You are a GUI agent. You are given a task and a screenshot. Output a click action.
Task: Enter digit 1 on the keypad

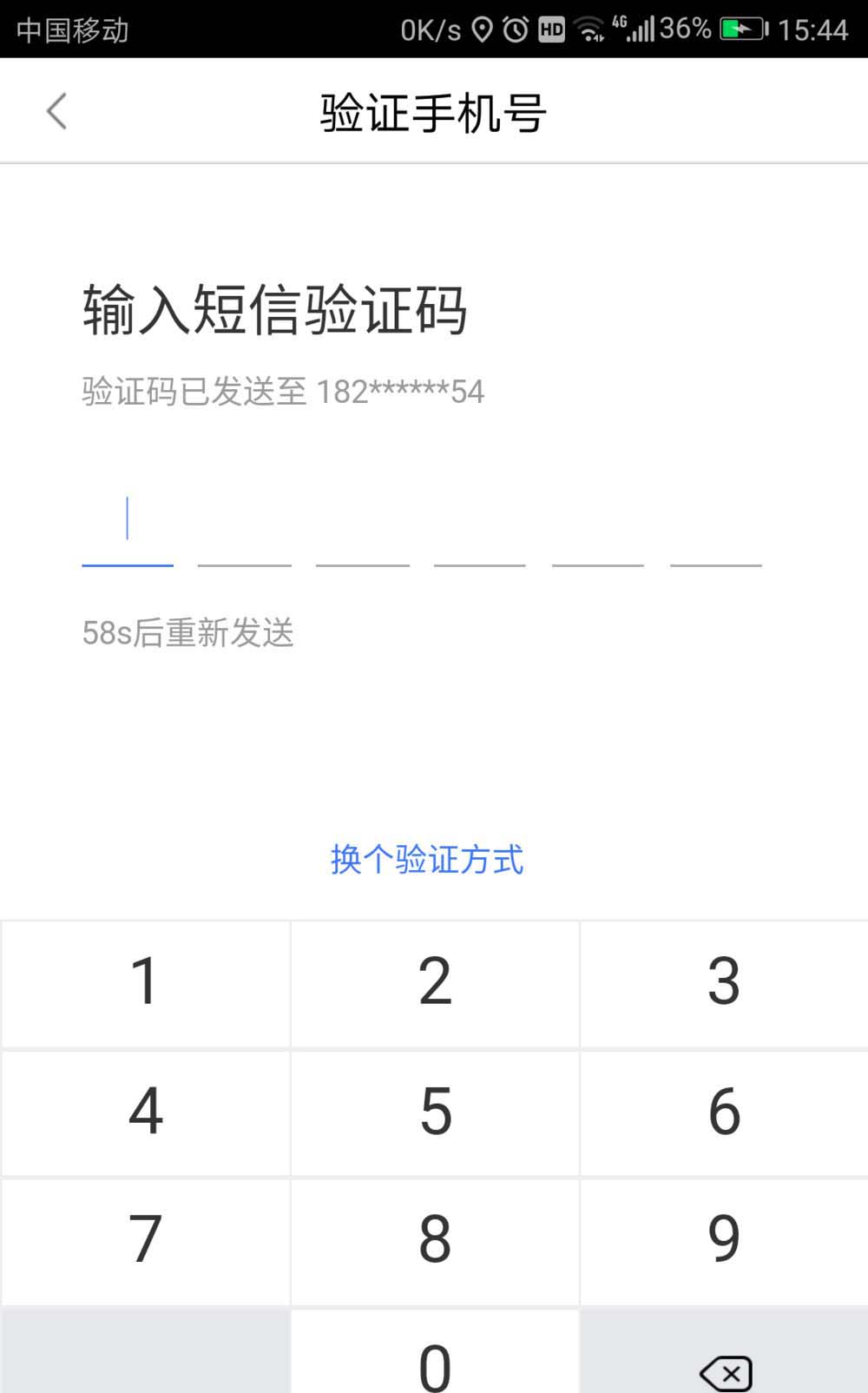click(x=146, y=983)
